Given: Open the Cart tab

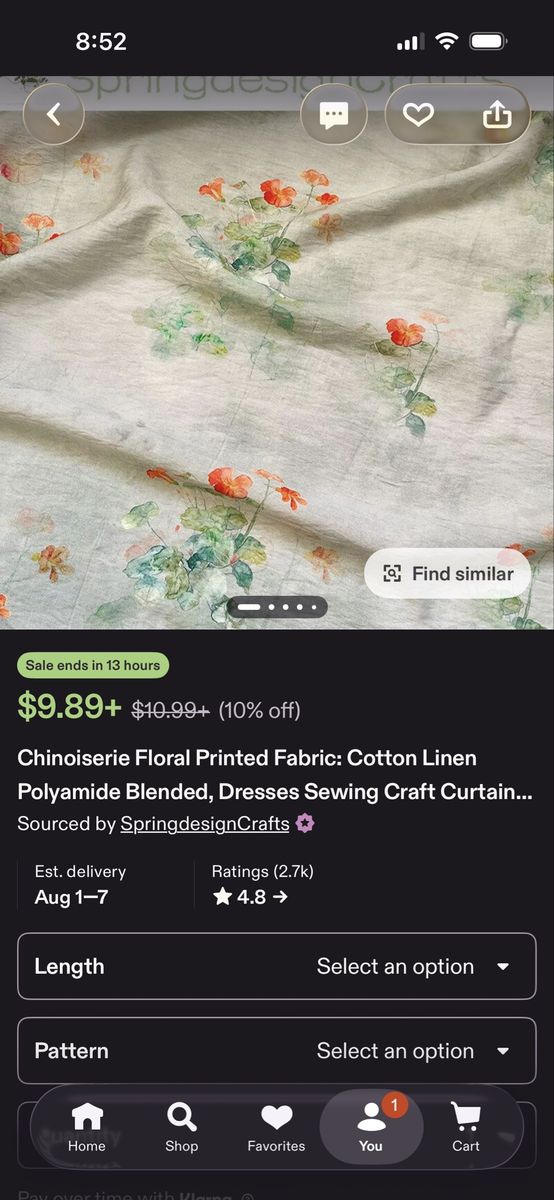Looking at the screenshot, I should [x=466, y=1127].
